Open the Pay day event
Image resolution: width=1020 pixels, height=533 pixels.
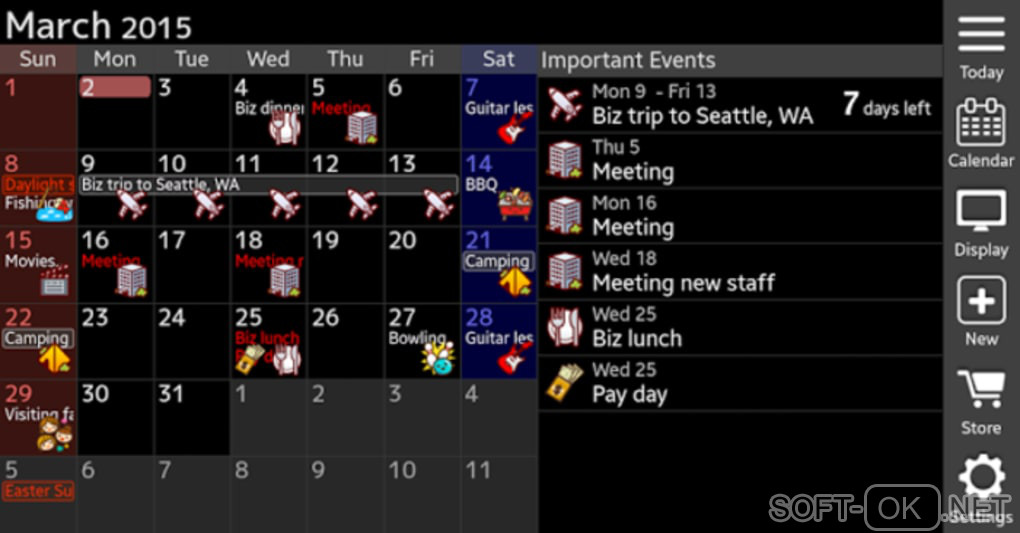(x=740, y=383)
